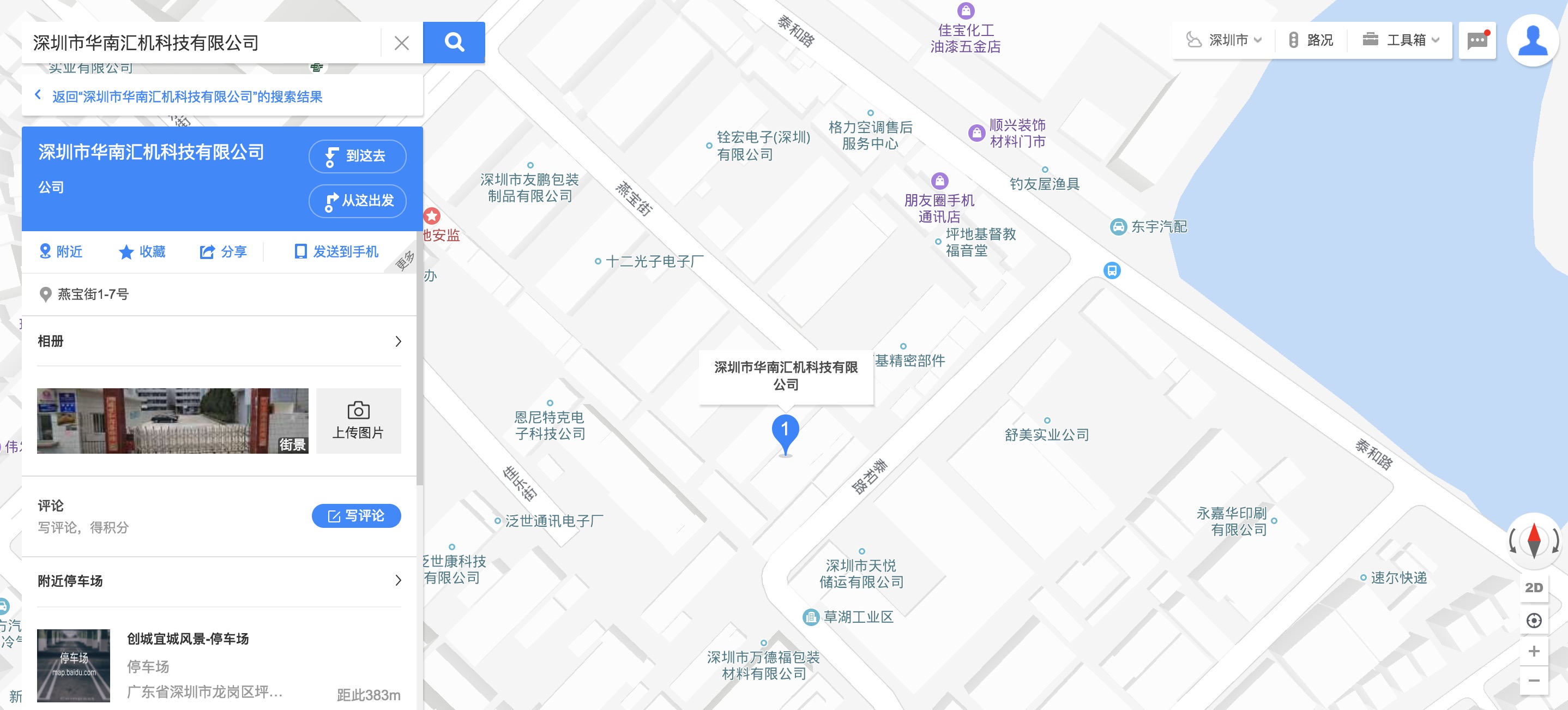
Task: Save this place with 收藏
Action: tap(142, 251)
